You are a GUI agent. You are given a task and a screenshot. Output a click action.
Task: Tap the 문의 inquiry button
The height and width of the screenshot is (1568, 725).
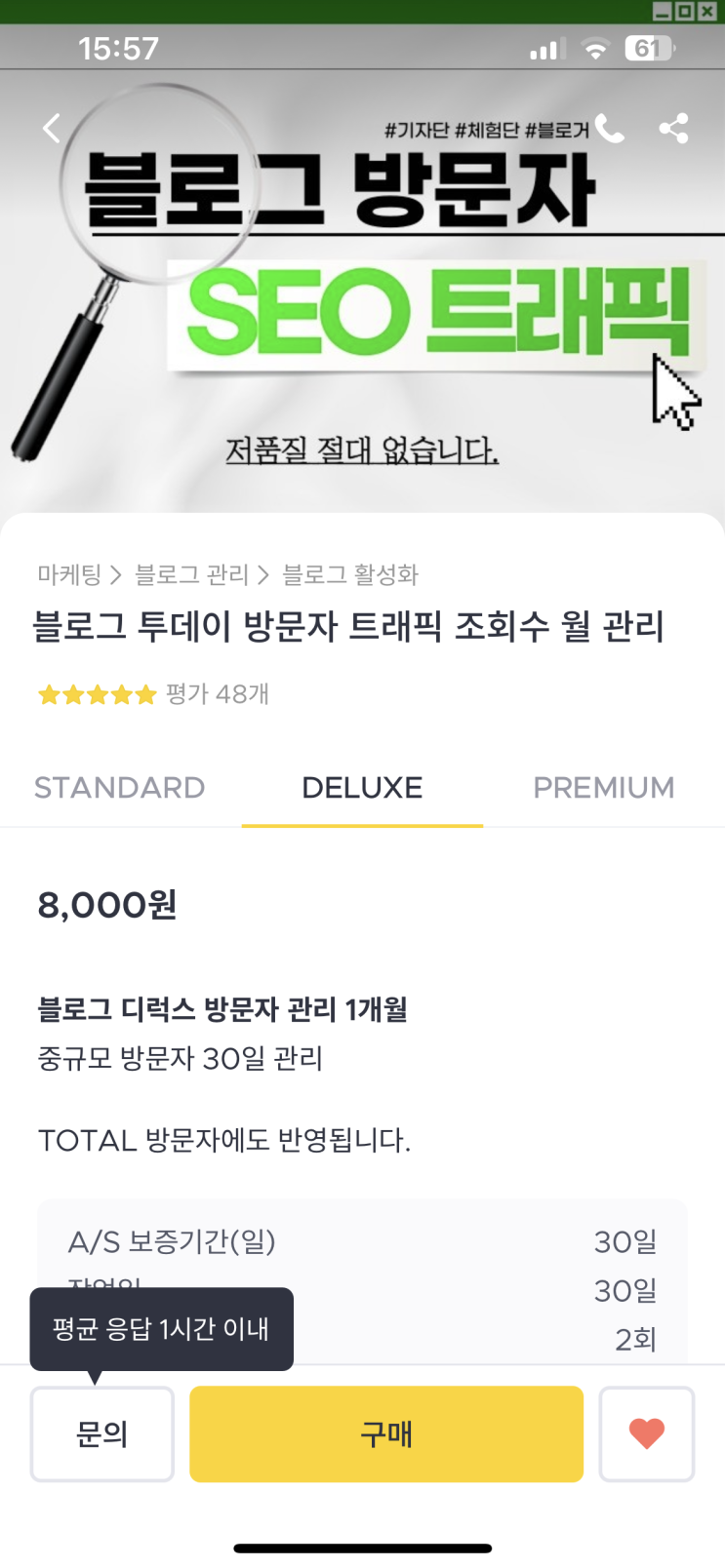coord(102,1434)
